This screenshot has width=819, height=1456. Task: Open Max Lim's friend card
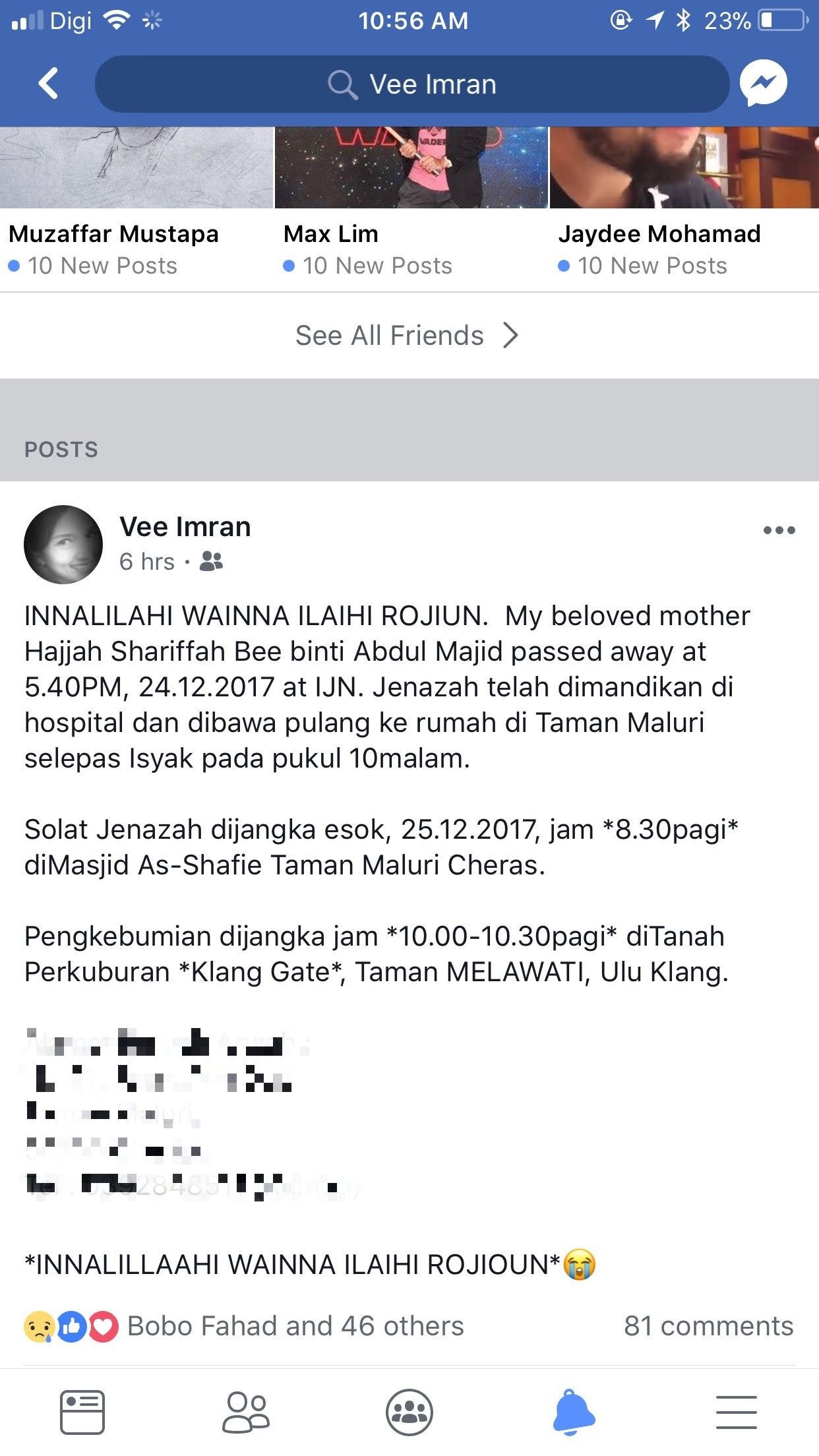tap(330, 234)
